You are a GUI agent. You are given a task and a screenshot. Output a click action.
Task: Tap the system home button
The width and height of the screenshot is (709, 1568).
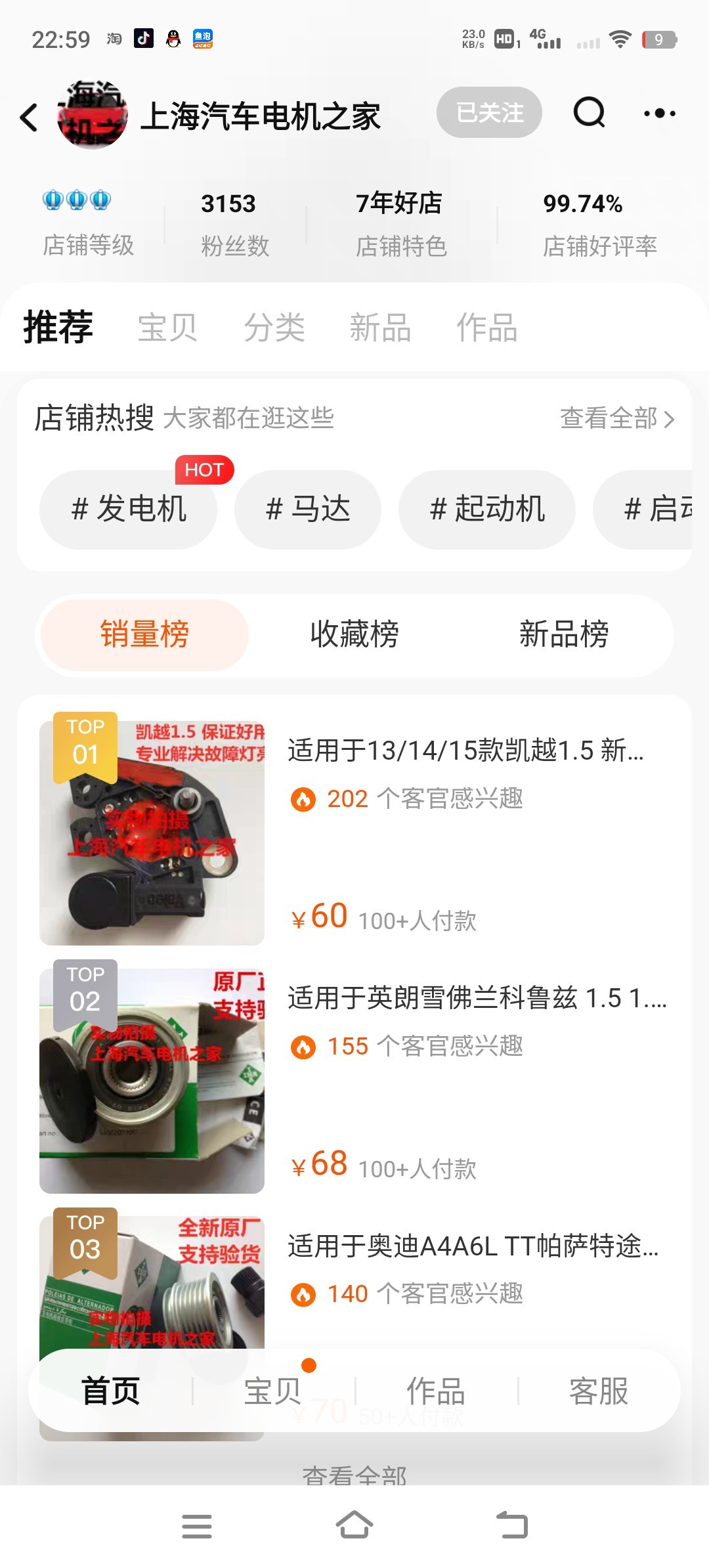click(354, 1525)
